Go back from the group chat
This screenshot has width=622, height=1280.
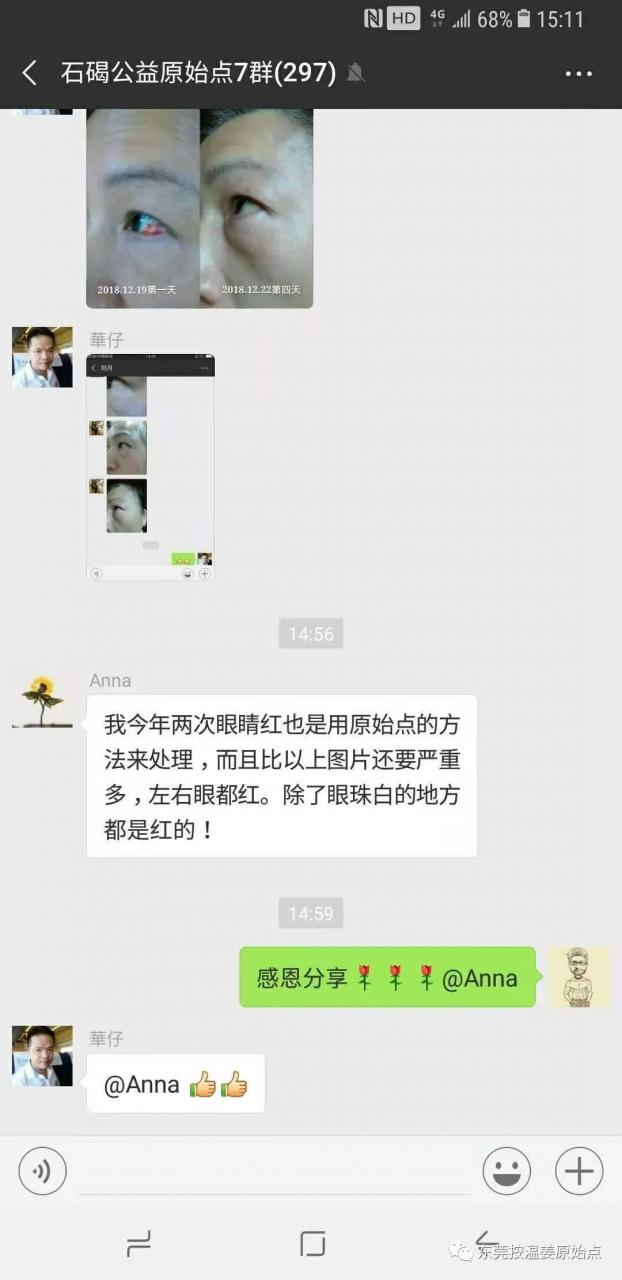click(x=30, y=73)
